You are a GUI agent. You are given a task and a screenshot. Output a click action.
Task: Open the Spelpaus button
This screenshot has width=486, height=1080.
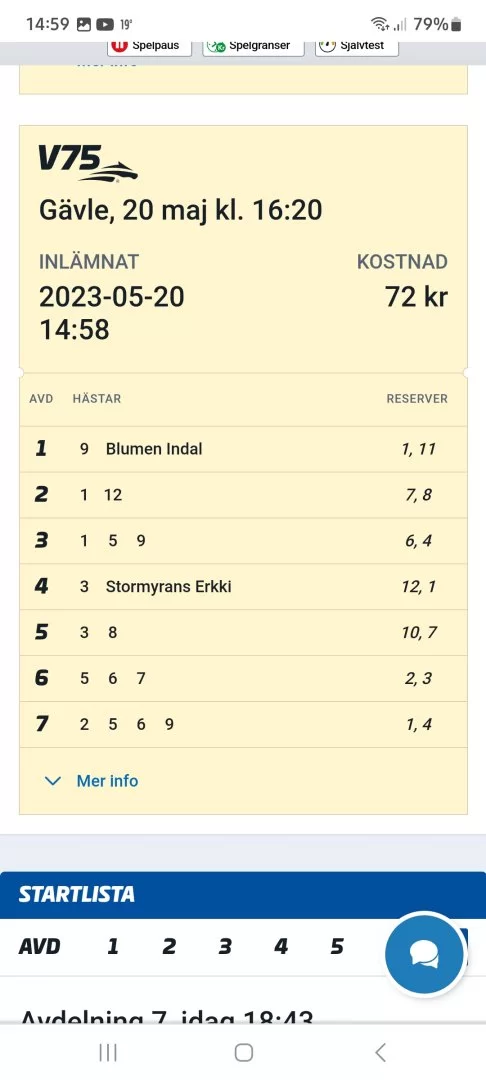tap(149, 47)
